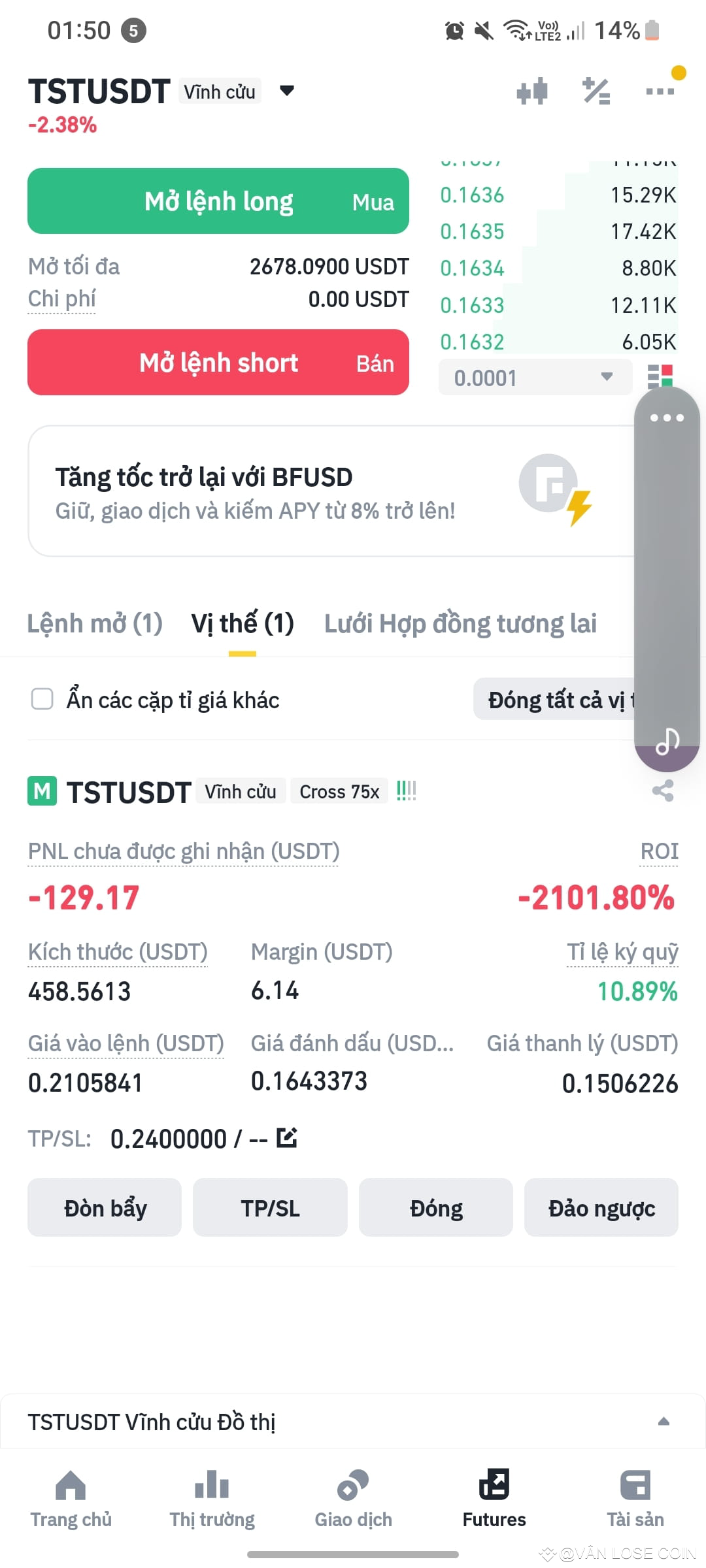This screenshot has height=1568, width=706.
Task: Expand the TSTUSDT pair dropdown arrow
Action: 286,91
